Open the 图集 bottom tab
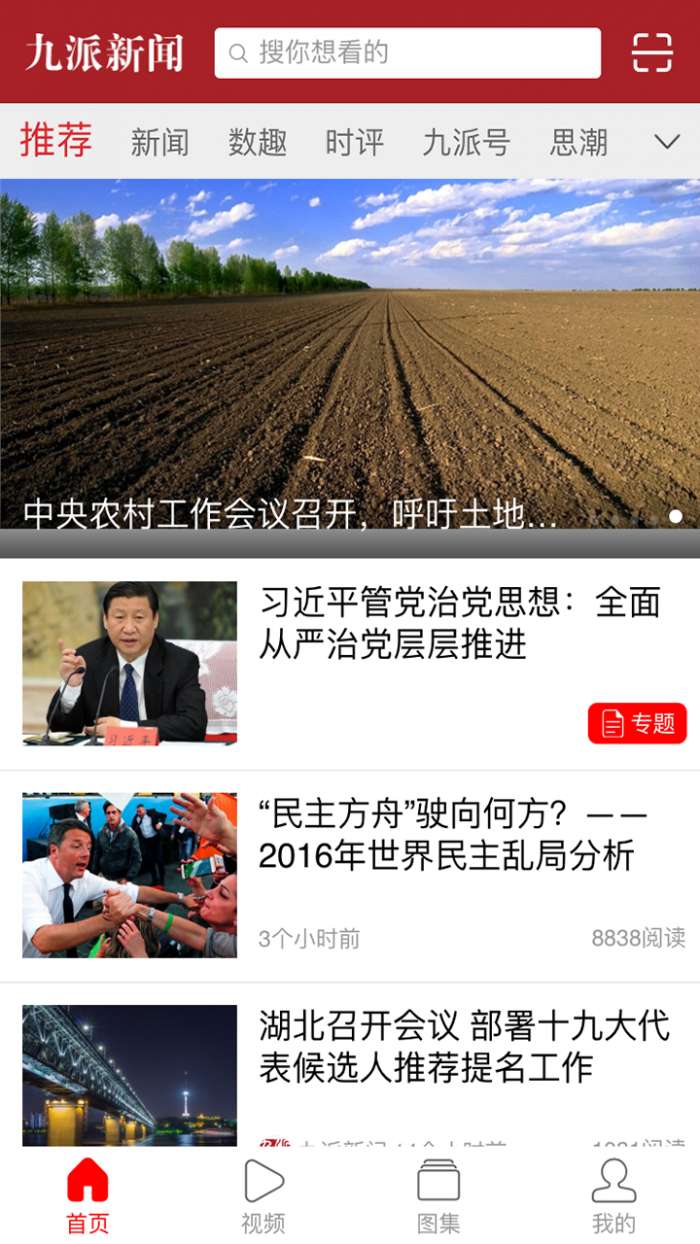This screenshot has height=1244, width=700. click(438, 1196)
